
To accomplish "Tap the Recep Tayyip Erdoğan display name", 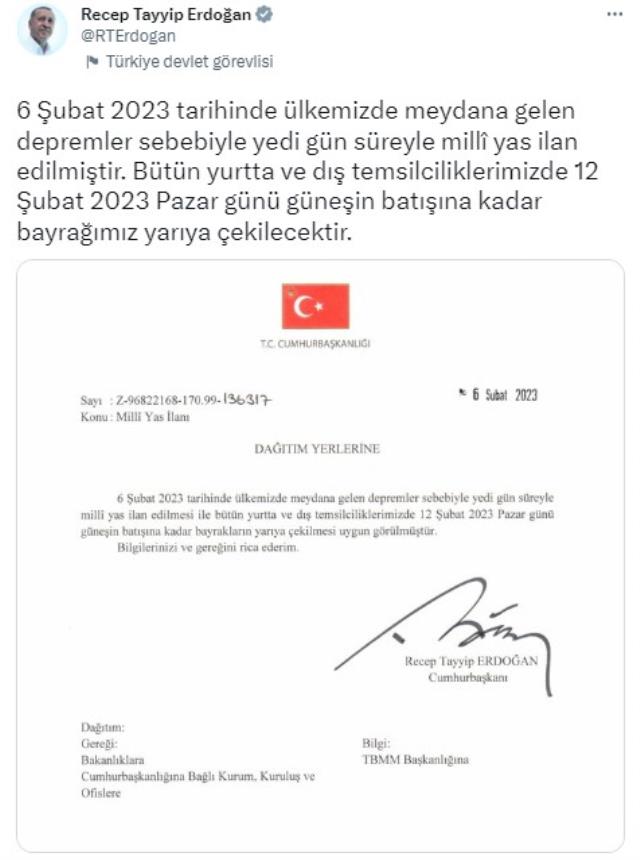I will pos(165,15).
